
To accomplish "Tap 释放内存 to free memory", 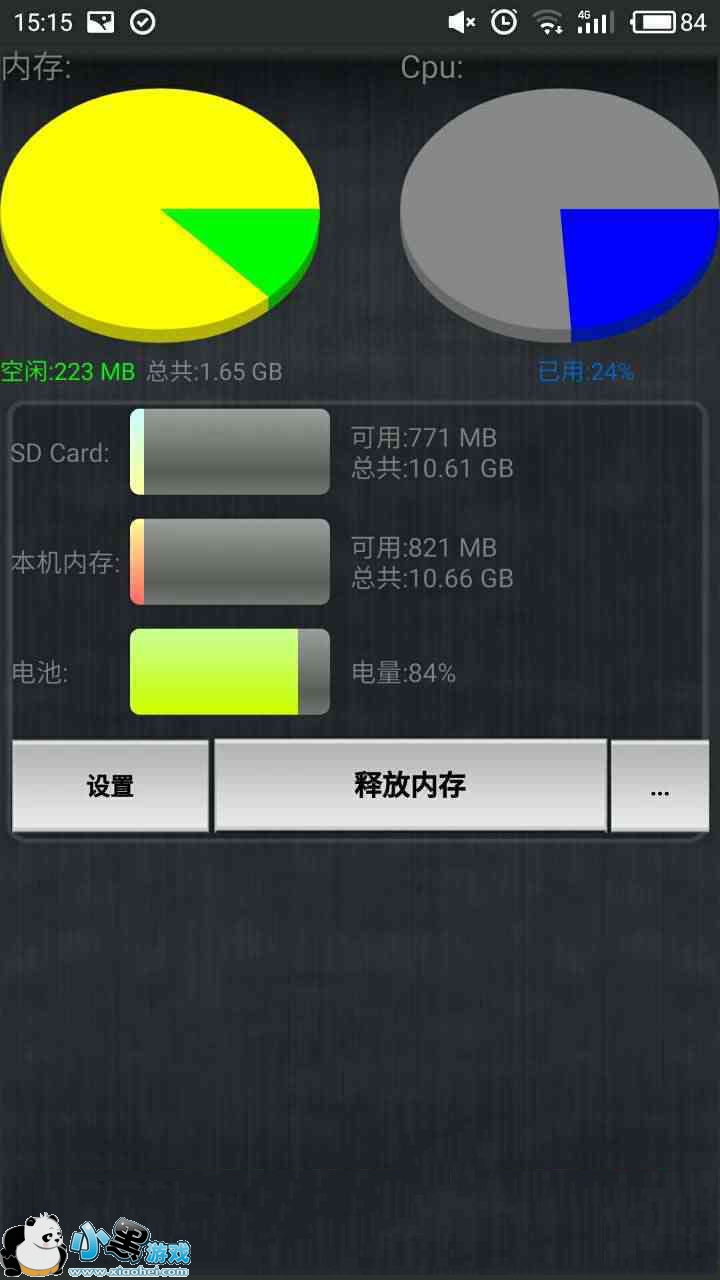I will pos(410,785).
